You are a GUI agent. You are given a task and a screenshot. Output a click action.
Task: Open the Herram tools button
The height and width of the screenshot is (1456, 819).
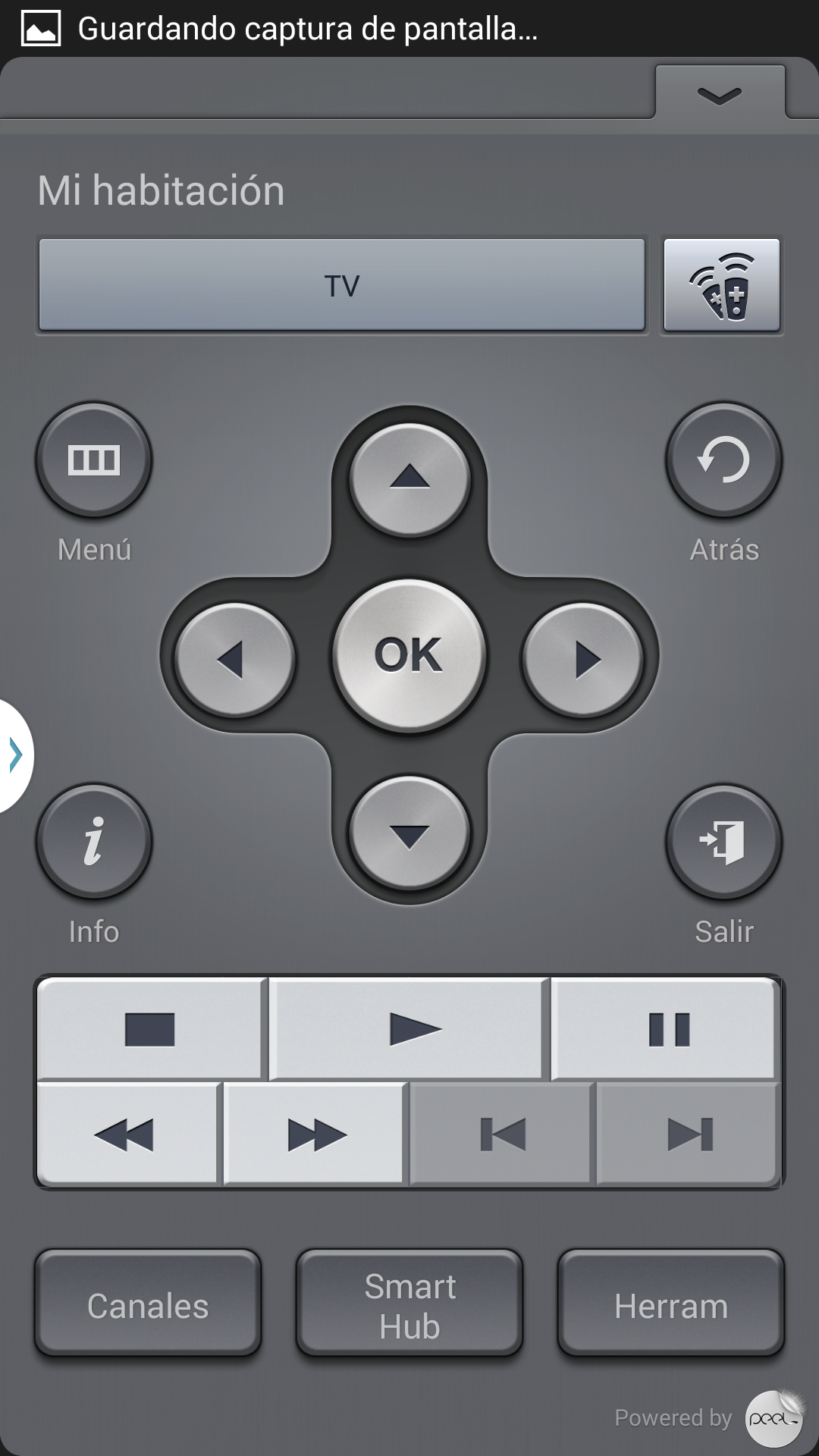pyautogui.click(x=670, y=1306)
